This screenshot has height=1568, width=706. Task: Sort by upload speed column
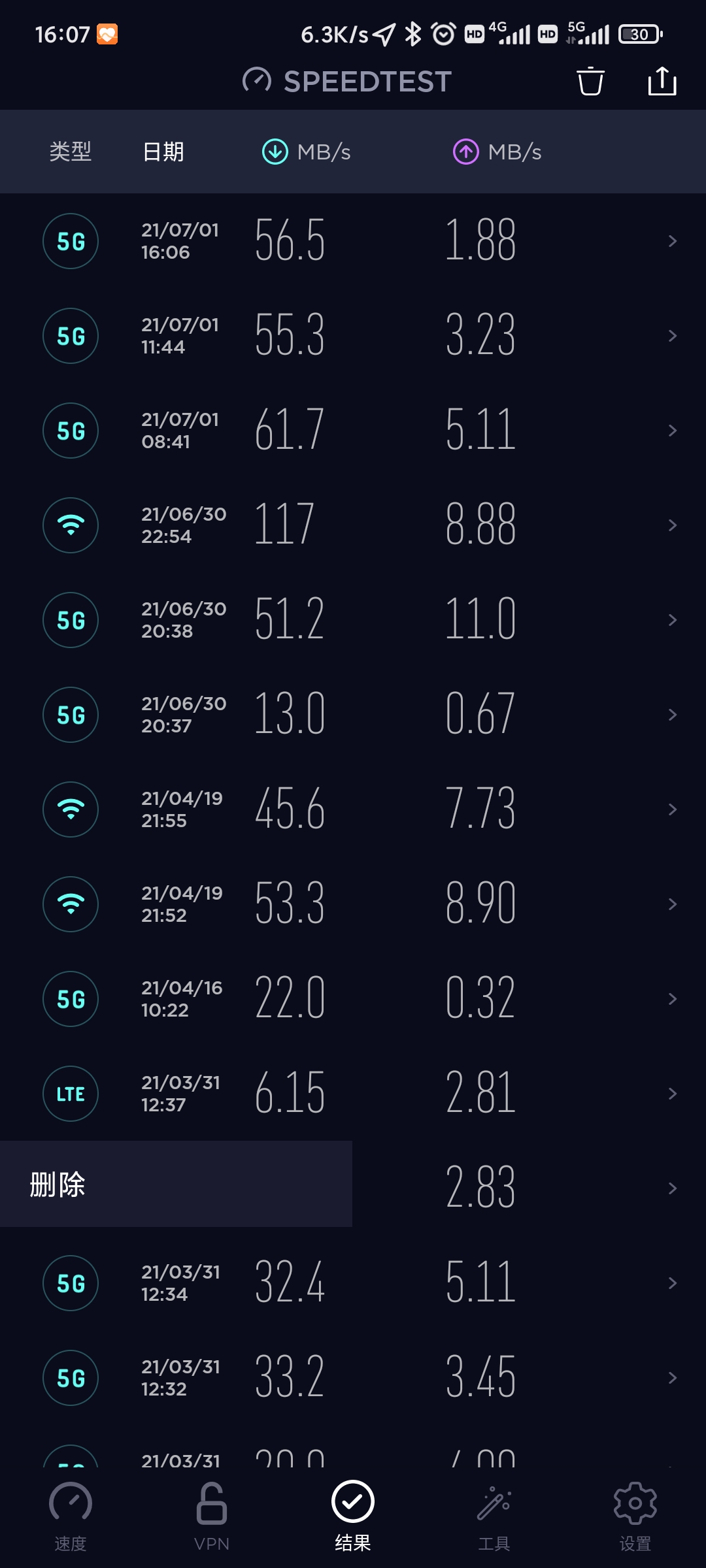[497, 152]
